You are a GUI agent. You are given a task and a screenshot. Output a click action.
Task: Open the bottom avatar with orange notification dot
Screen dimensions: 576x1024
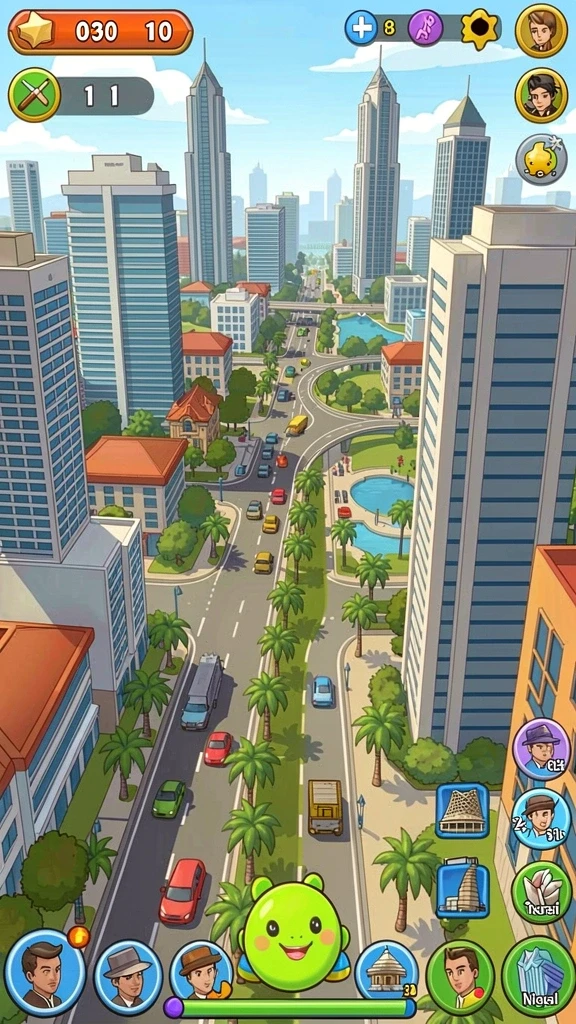[x=46, y=973]
